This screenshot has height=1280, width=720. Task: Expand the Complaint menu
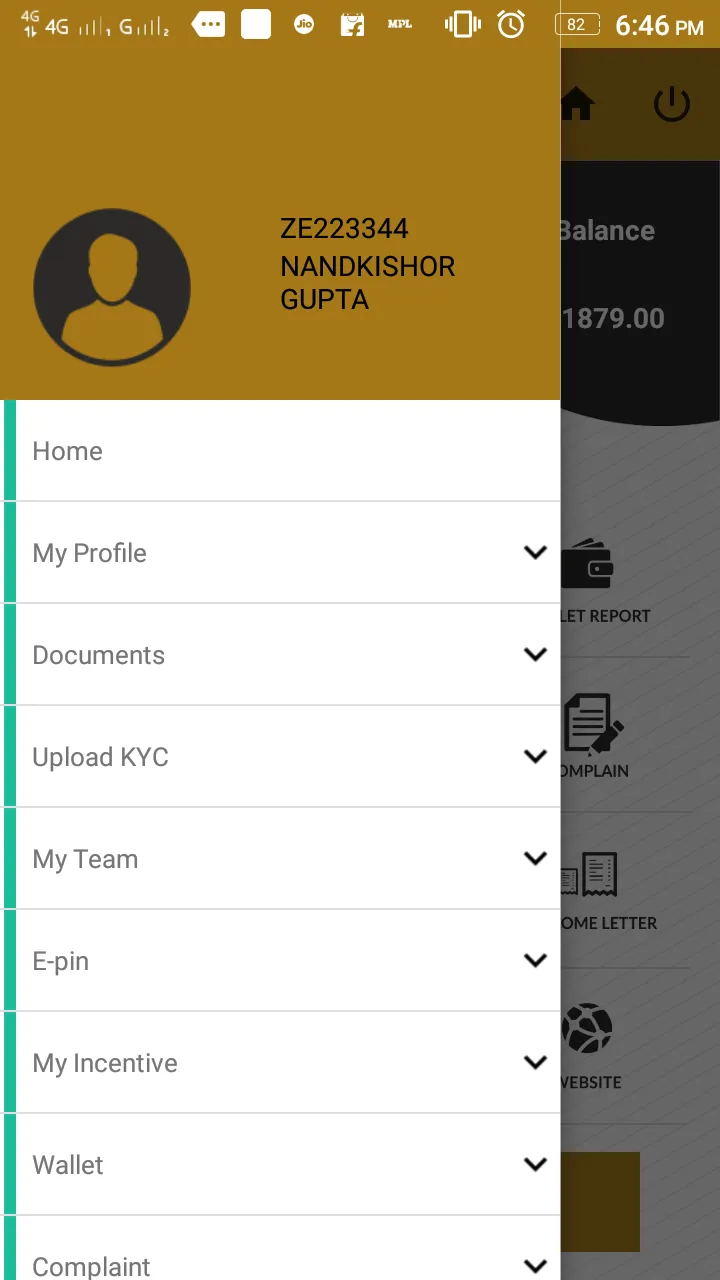click(536, 1265)
